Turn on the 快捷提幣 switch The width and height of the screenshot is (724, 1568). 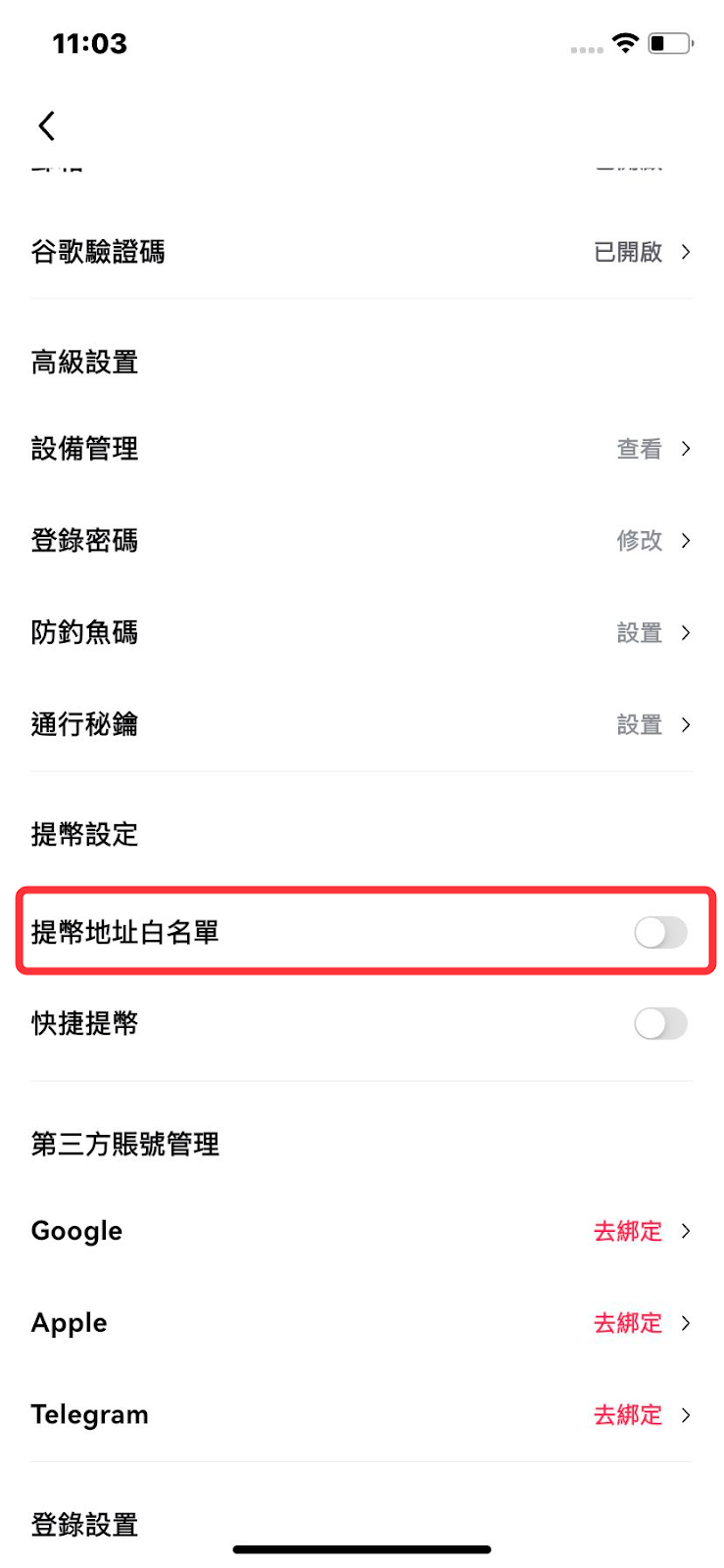coord(660,1024)
